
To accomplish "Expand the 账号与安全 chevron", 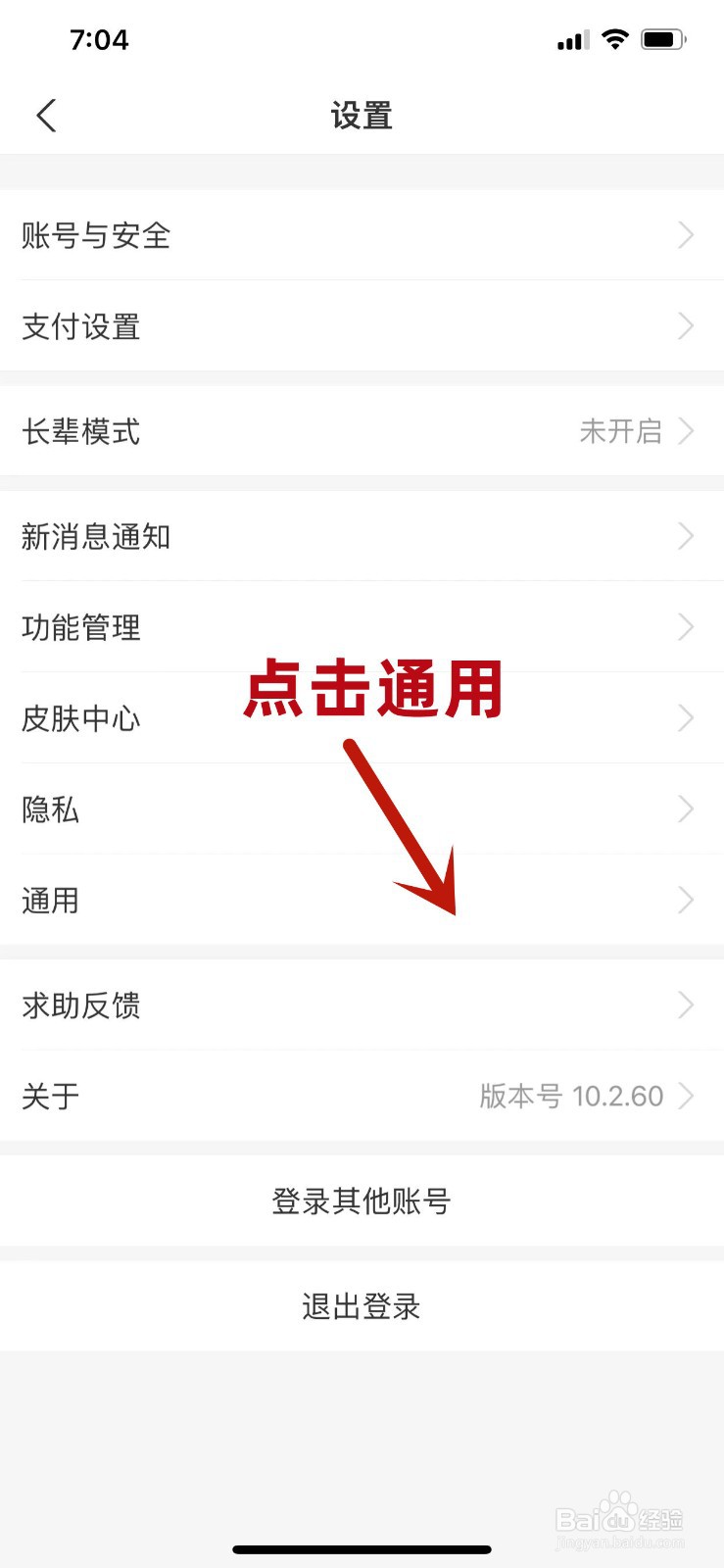I will pos(685,235).
